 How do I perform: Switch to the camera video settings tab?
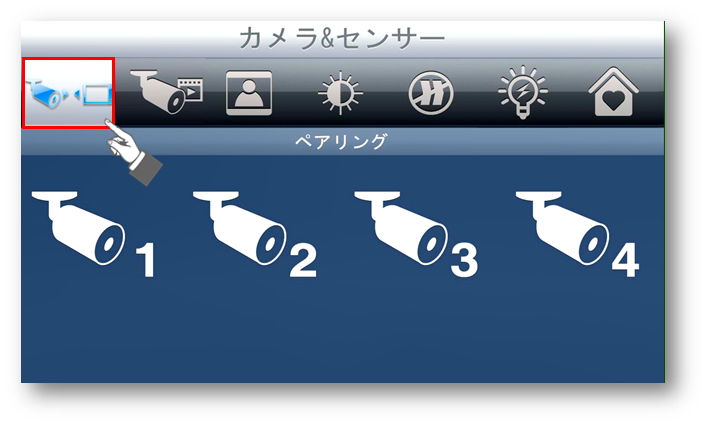(x=165, y=93)
